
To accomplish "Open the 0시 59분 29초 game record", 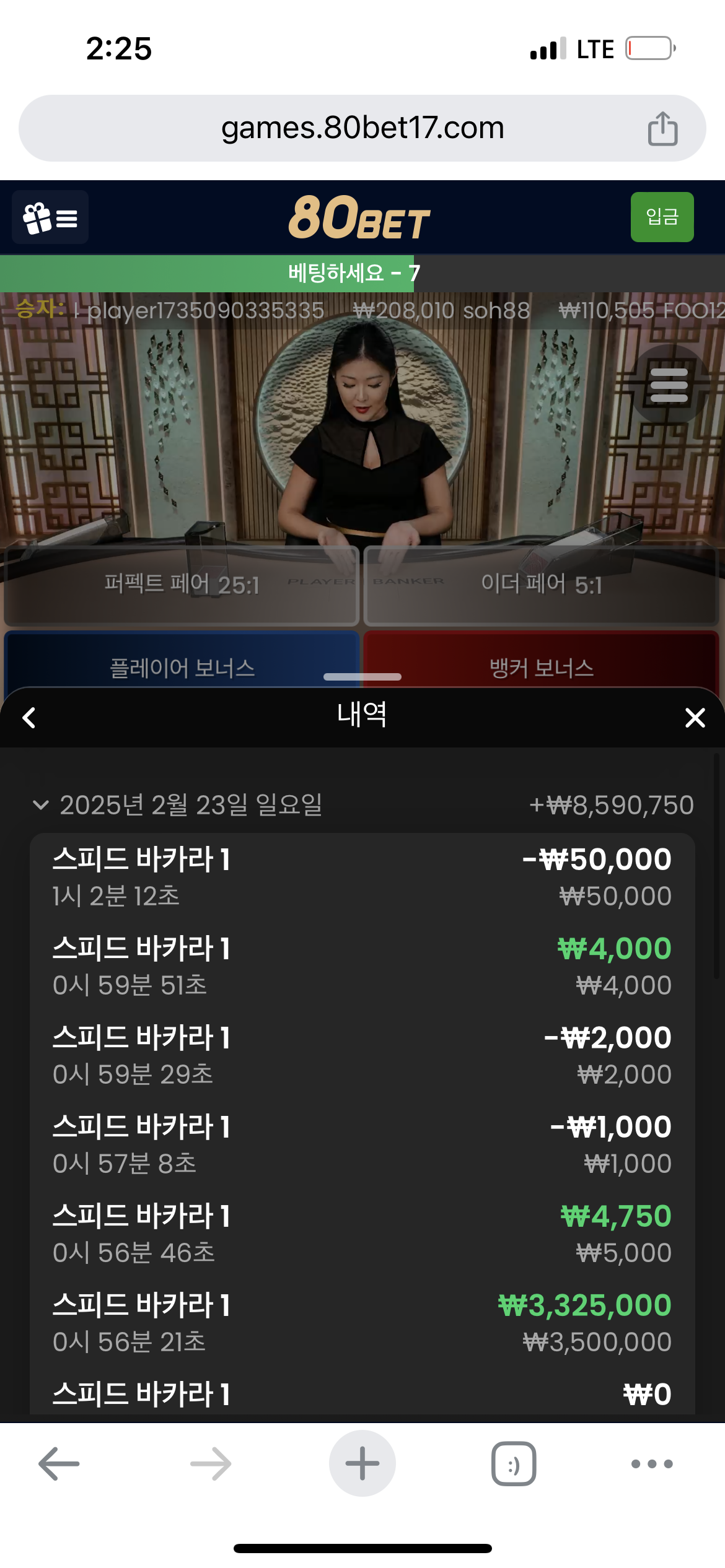I will [x=362, y=1055].
